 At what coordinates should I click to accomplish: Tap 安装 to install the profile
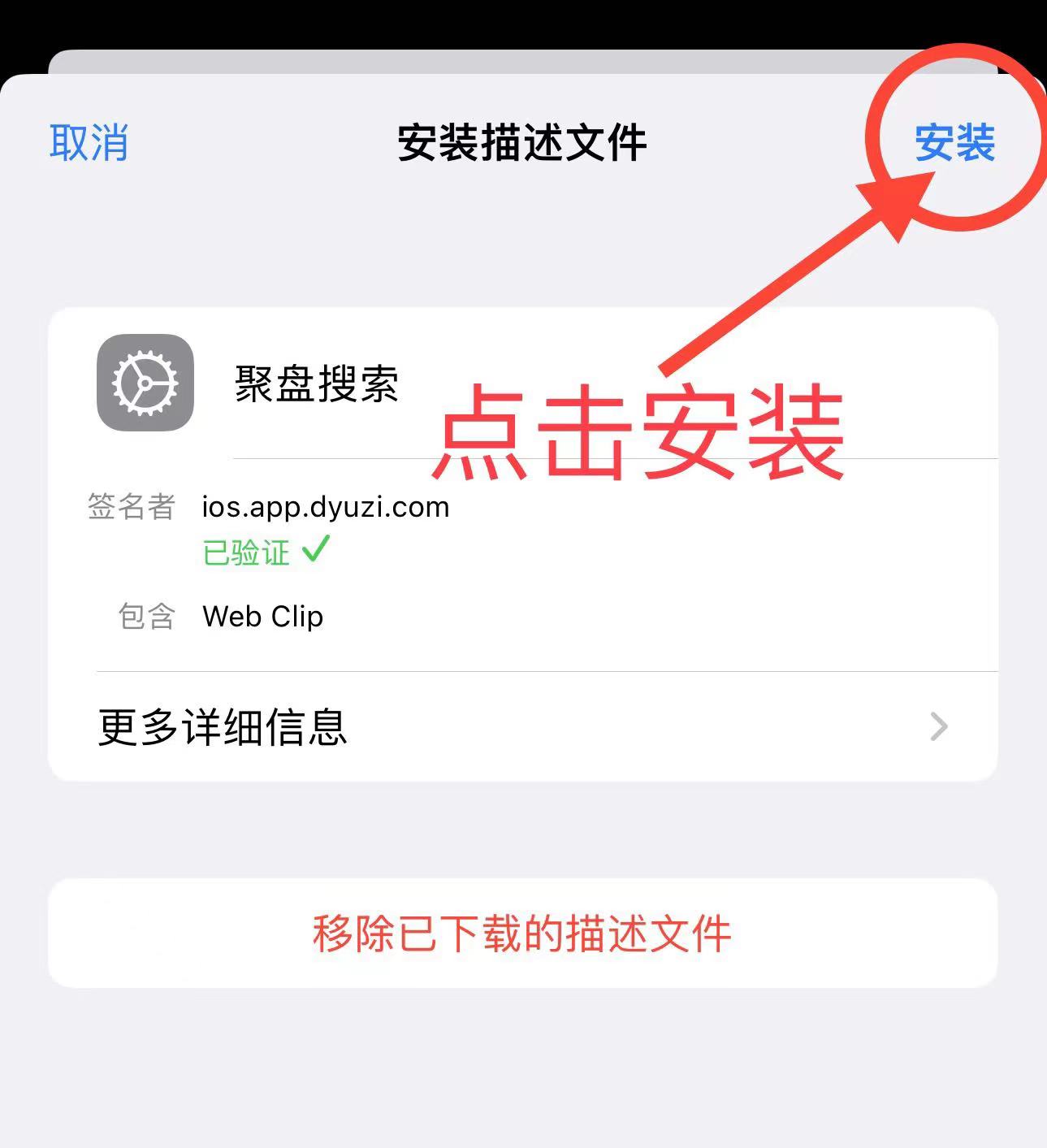pyautogui.click(x=954, y=143)
